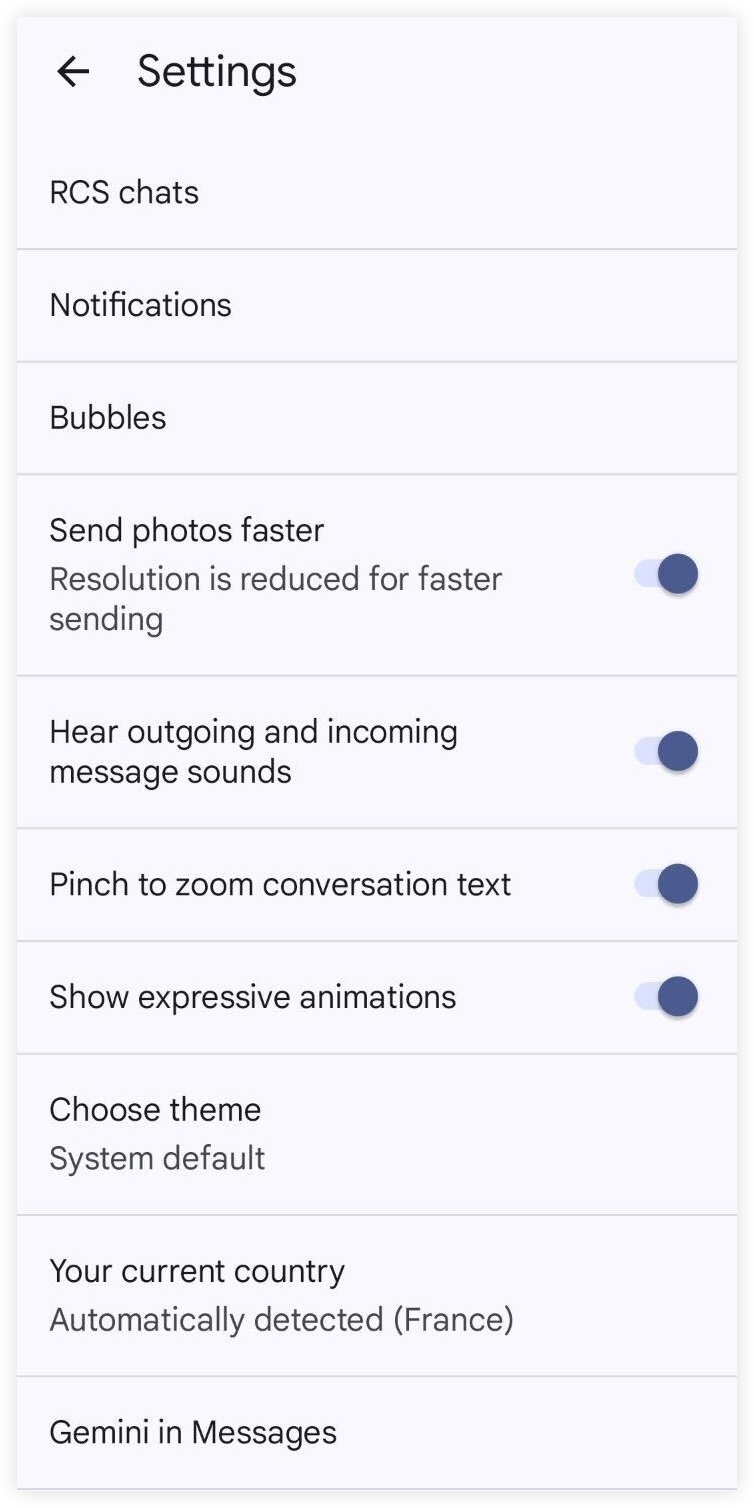
Task: Open Your current country setting
Action: pyautogui.click(x=377, y=1297)
